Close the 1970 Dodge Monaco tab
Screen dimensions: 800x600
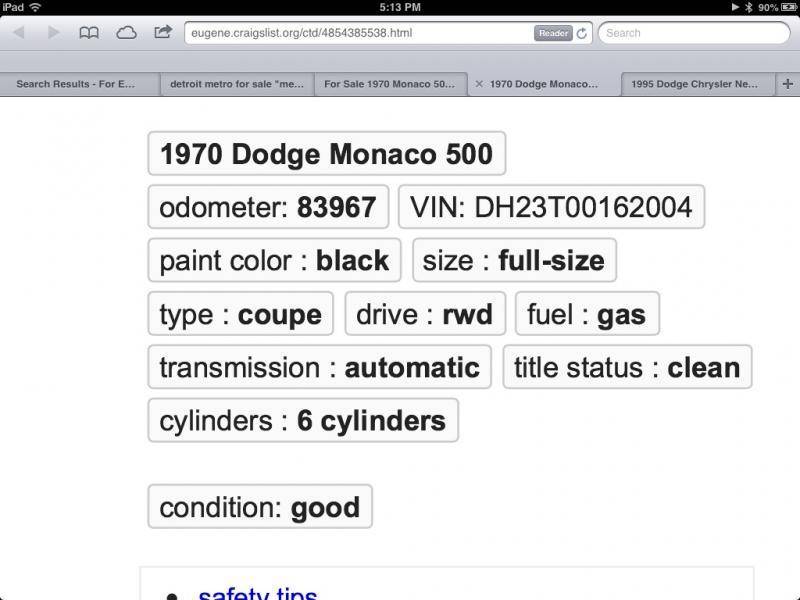(479, 84)
